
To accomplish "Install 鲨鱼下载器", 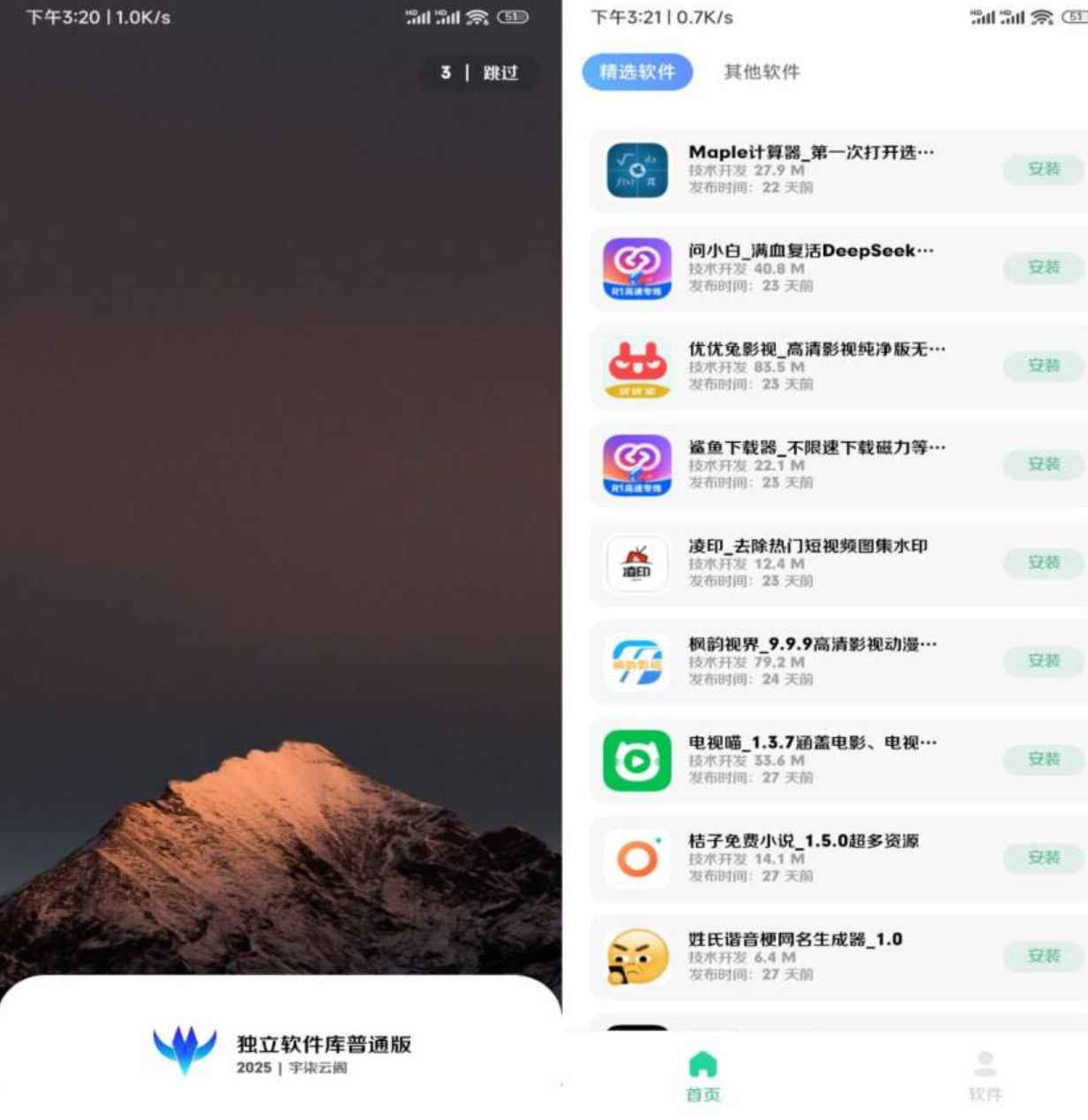I will click(1043, 464).
